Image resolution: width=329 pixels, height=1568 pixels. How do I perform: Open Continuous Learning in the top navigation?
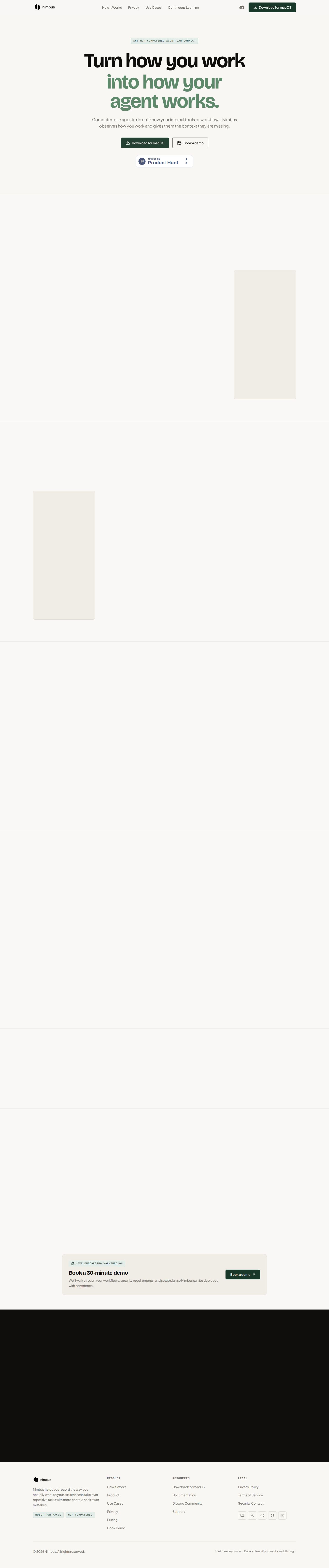click(183, 7)
